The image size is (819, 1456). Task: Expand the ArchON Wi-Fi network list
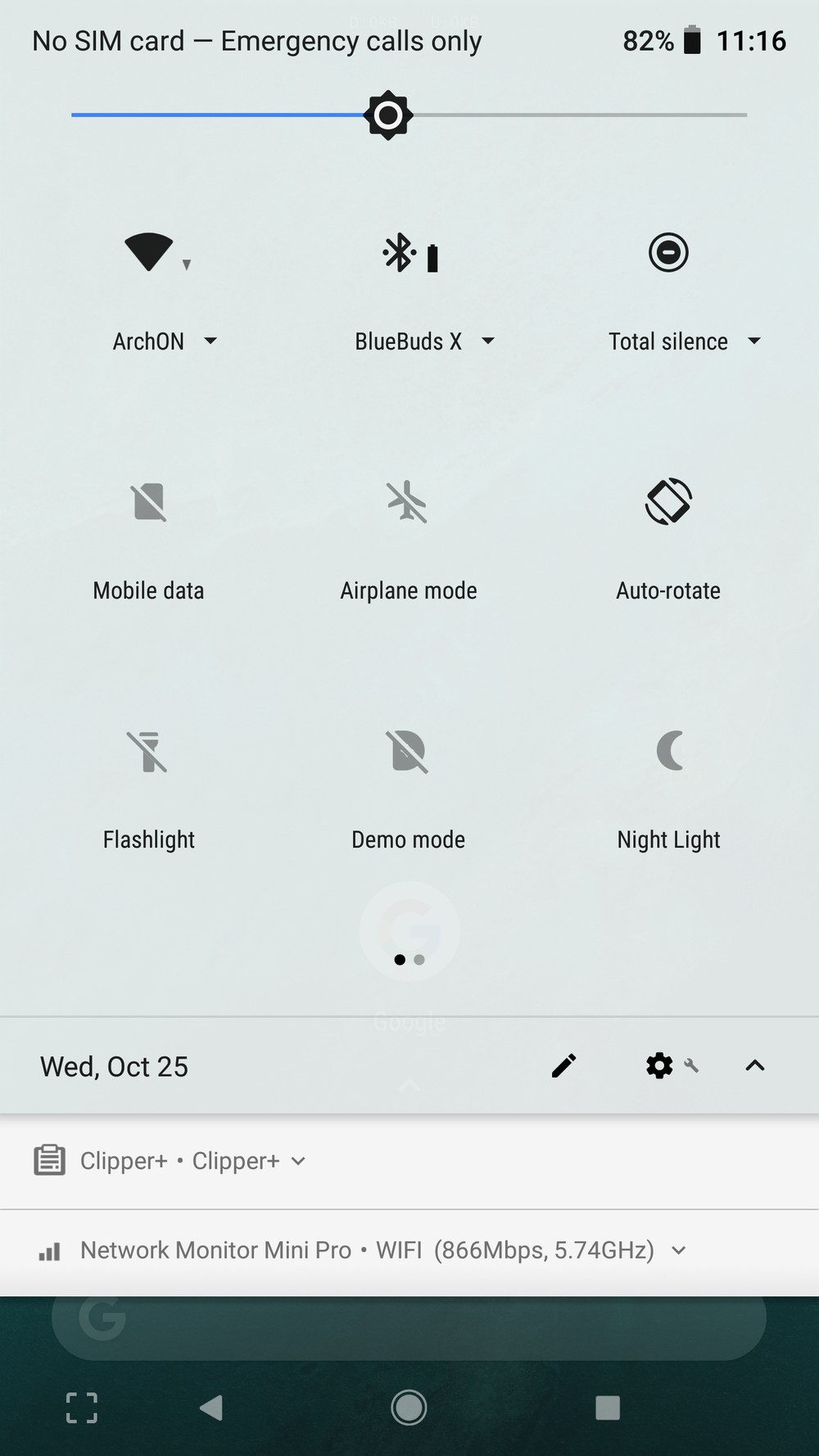coord(165,341)
